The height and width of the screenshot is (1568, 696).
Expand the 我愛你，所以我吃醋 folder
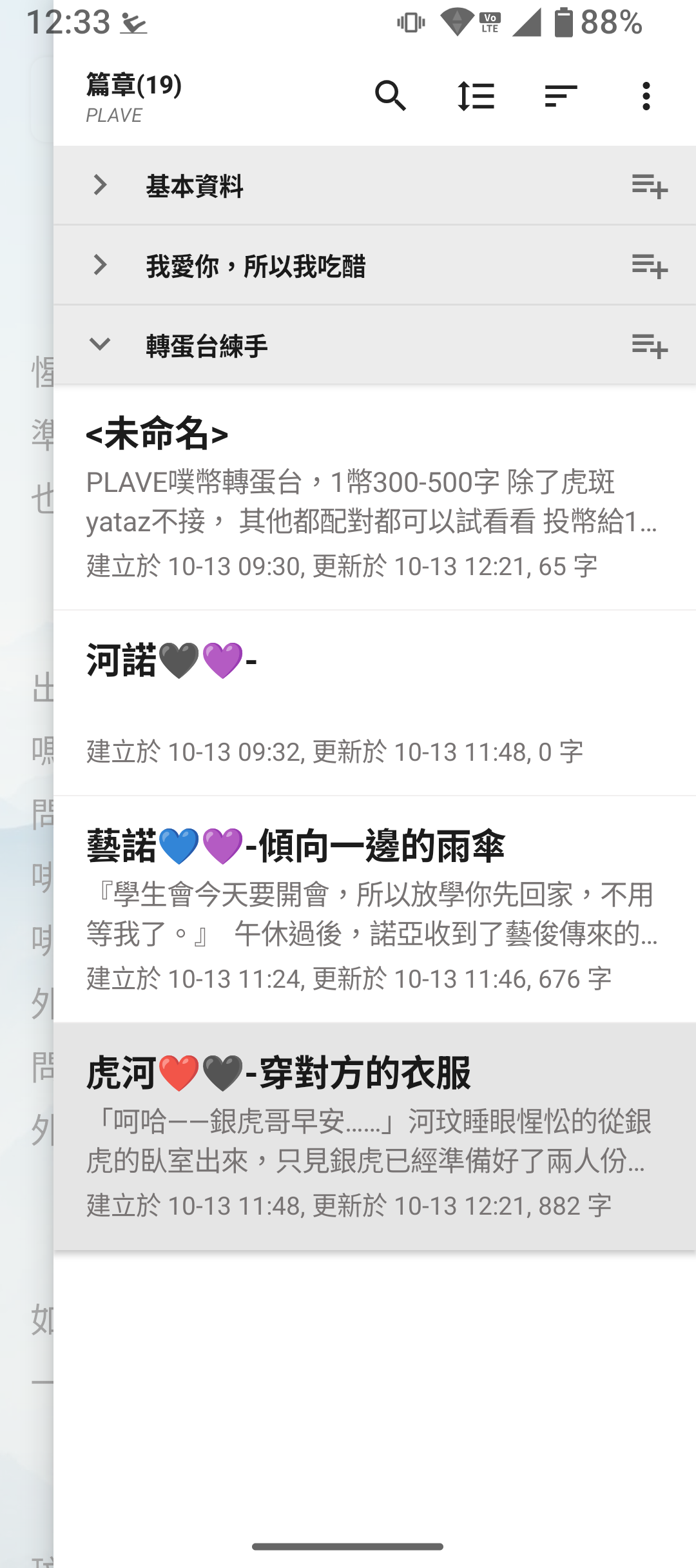tap(100, 265)
